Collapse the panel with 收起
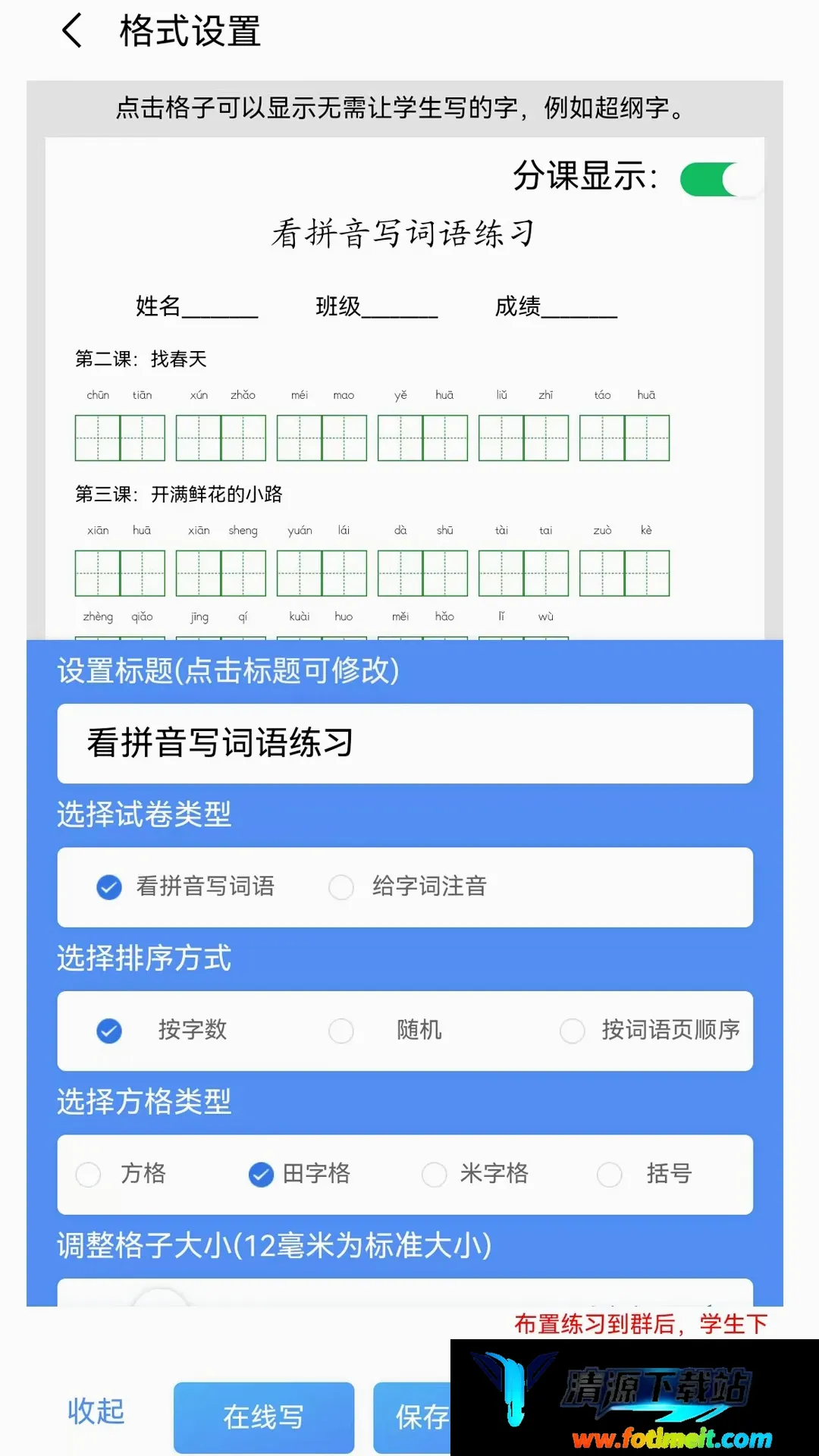819x1456 pixels. point(96,1411)
